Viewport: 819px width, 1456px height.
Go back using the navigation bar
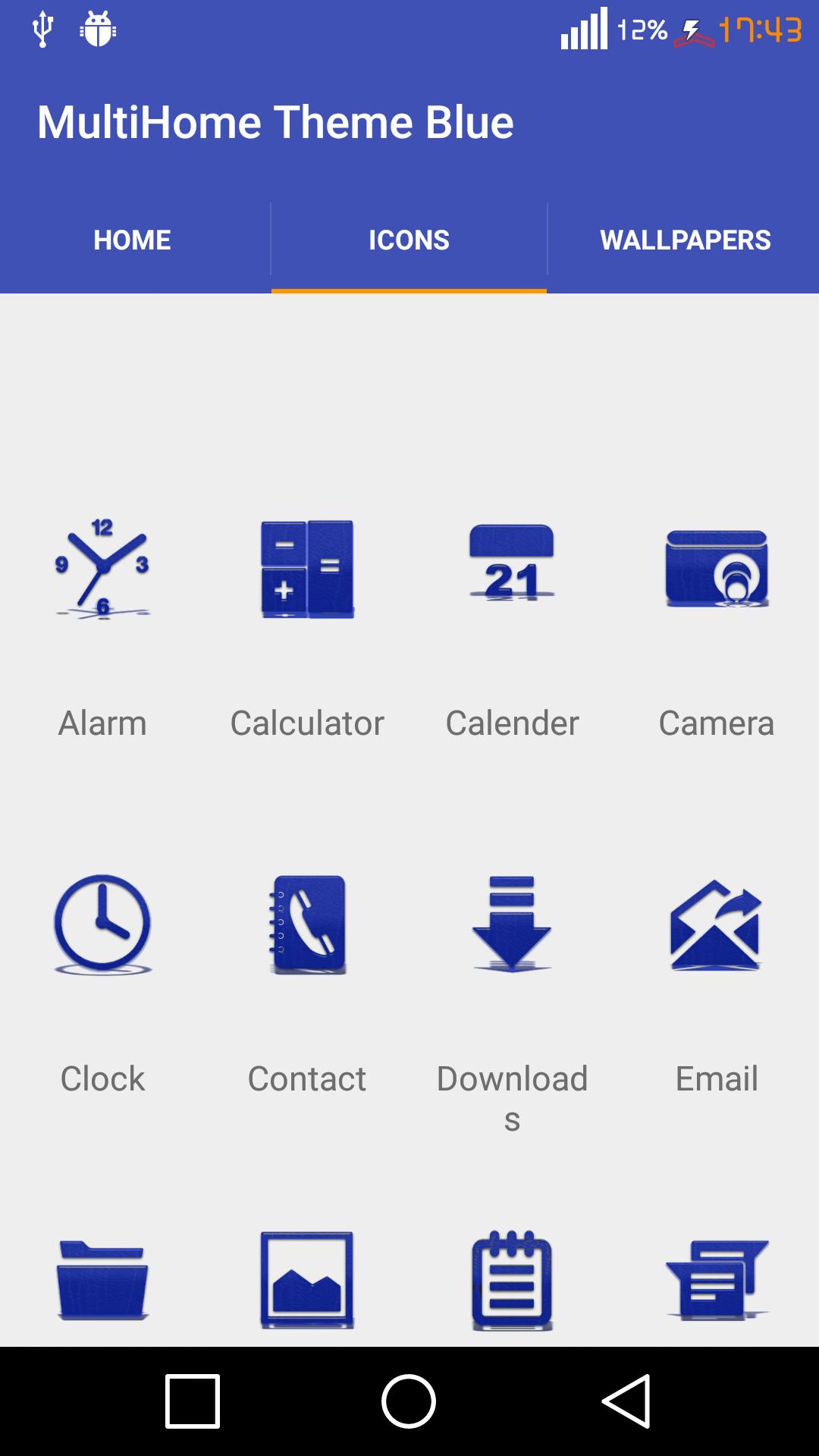point(626,1401)
